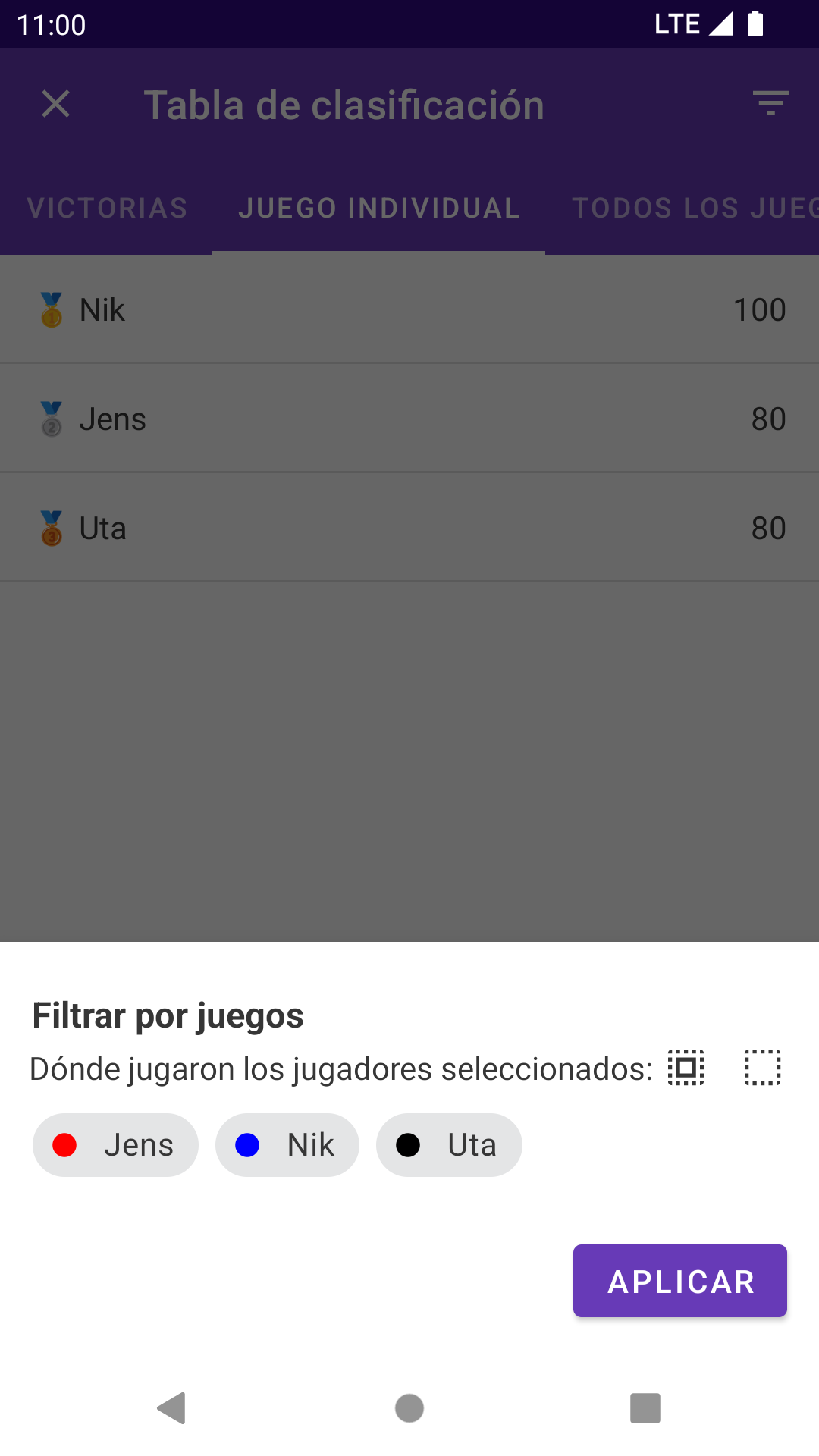This screenshot has height=1456, width=819.
Task: Deselect all players icon
Action: [762, 1068]
